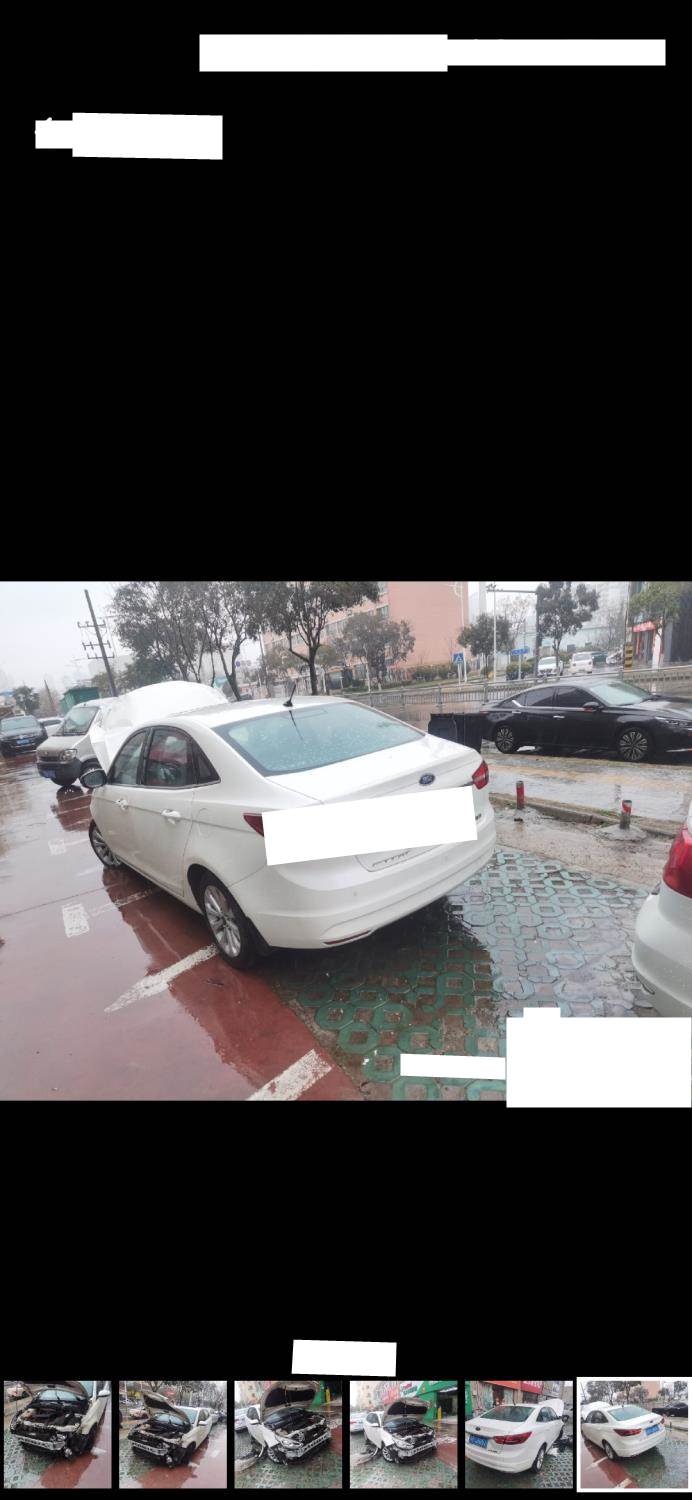Open third thumbnail of smashed front bumper

288,1434
